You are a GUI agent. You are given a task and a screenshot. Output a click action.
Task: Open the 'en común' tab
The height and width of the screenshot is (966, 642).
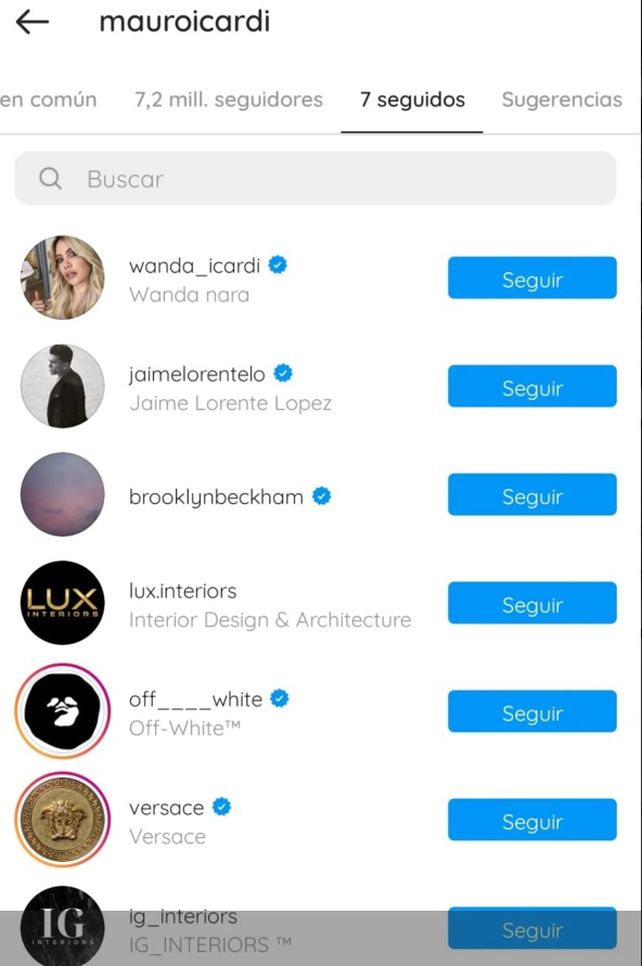(48, 100)
